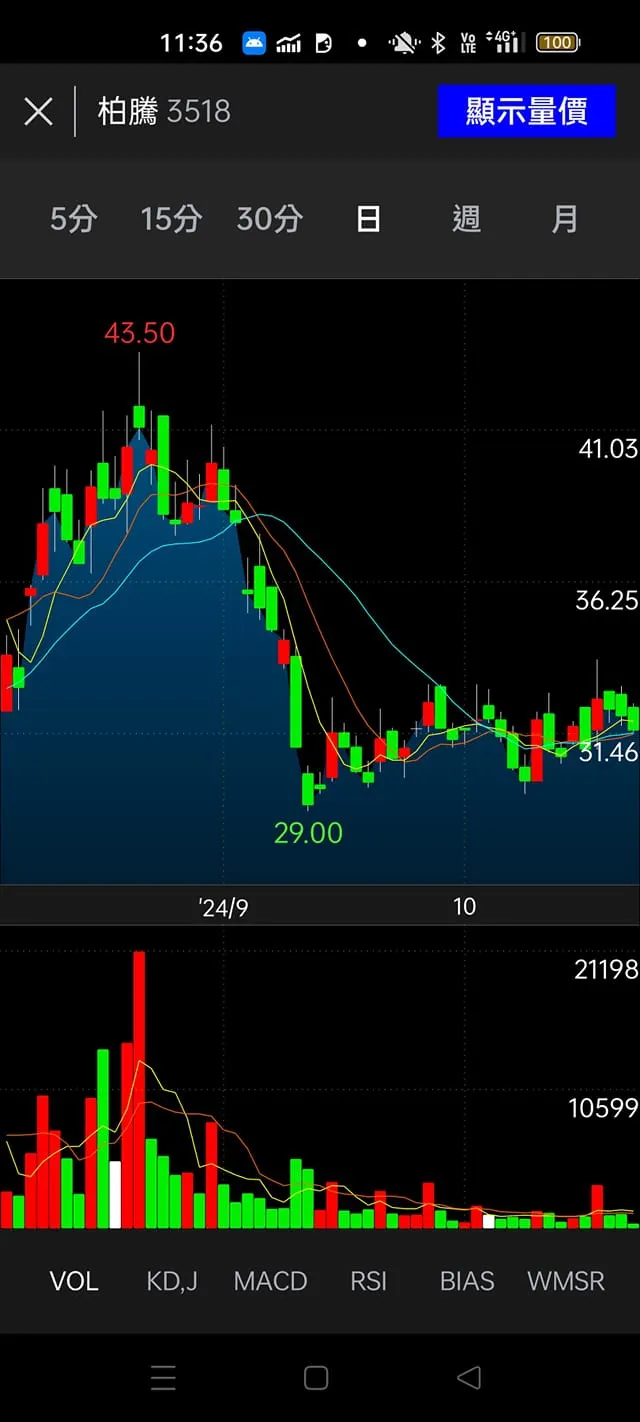Screen dimensions: 640x1422
Task: Show the MACD indicator
Action: tap(270, 1281)
